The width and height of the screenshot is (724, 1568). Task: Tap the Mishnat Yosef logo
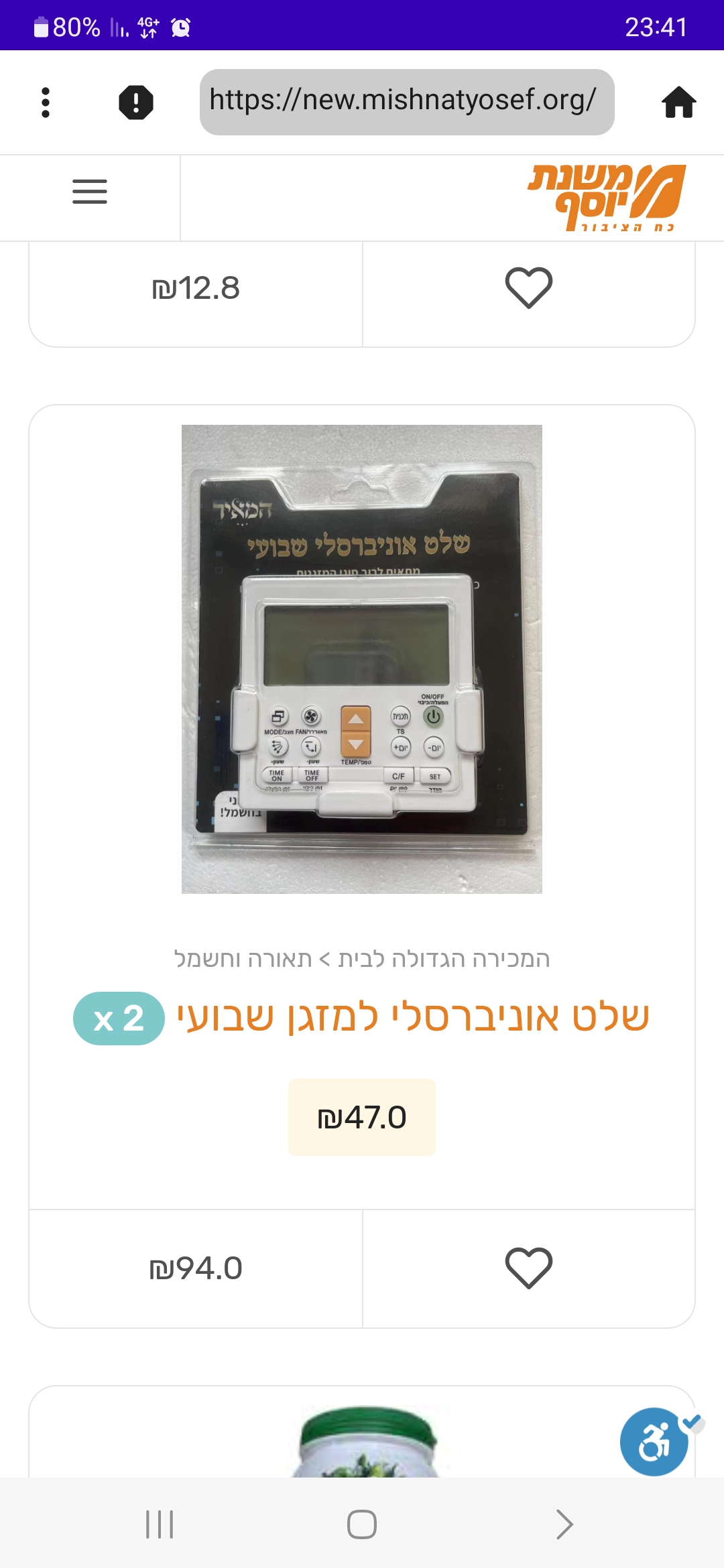[x=607, y=198]
